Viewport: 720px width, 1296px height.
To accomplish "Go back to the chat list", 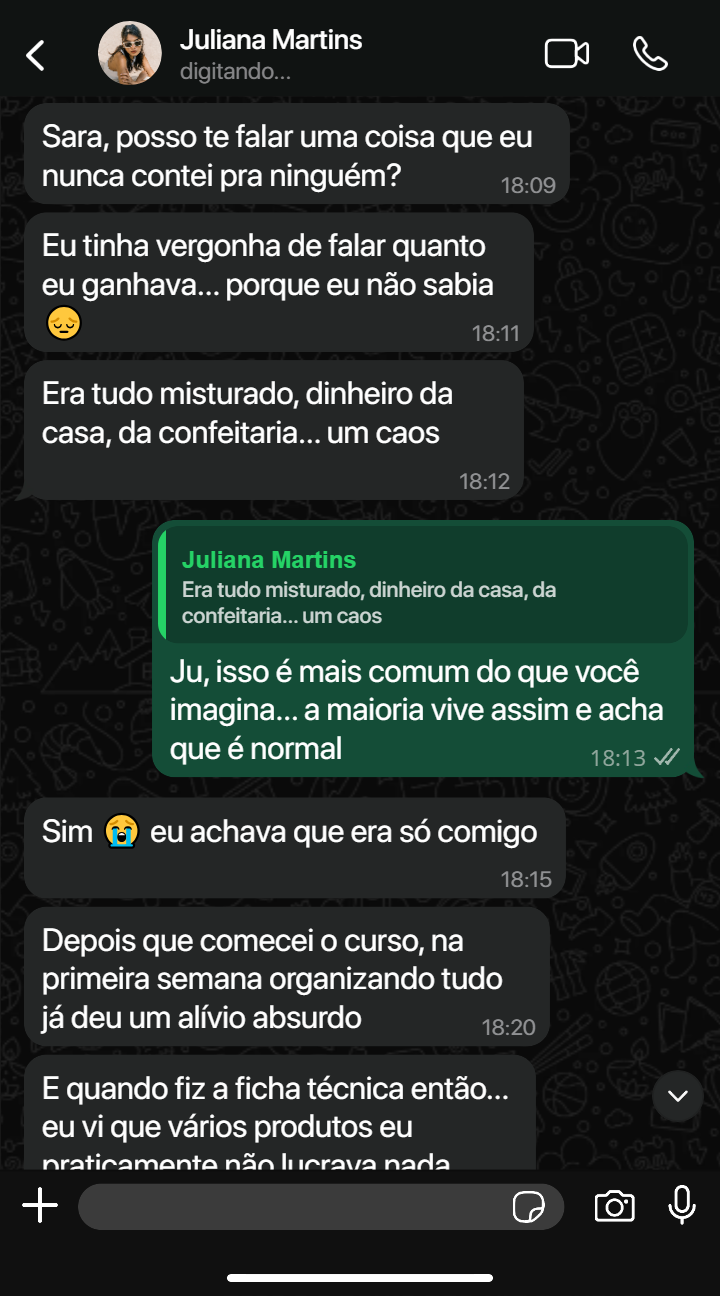I will tap(36, 55).
